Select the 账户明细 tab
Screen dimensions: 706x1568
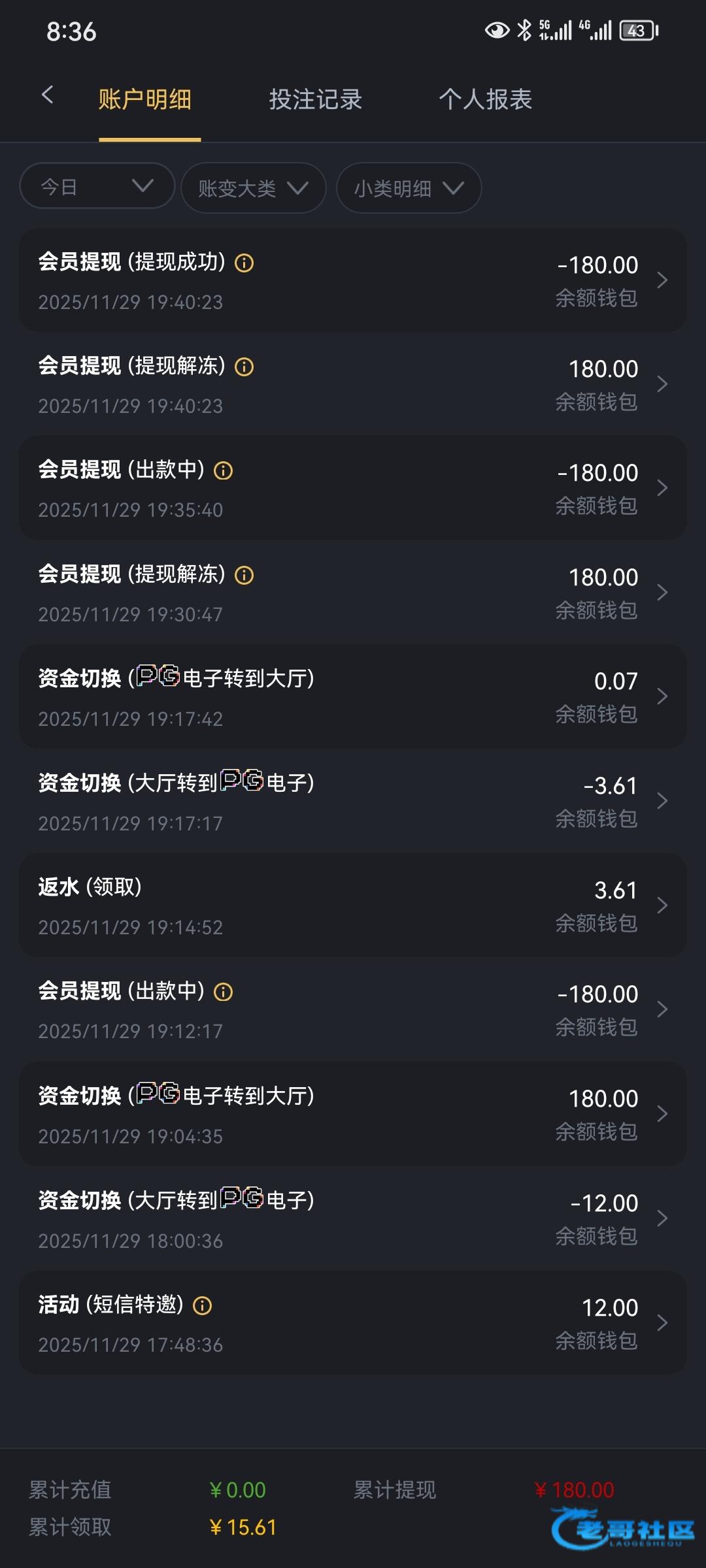pos(145,99)
